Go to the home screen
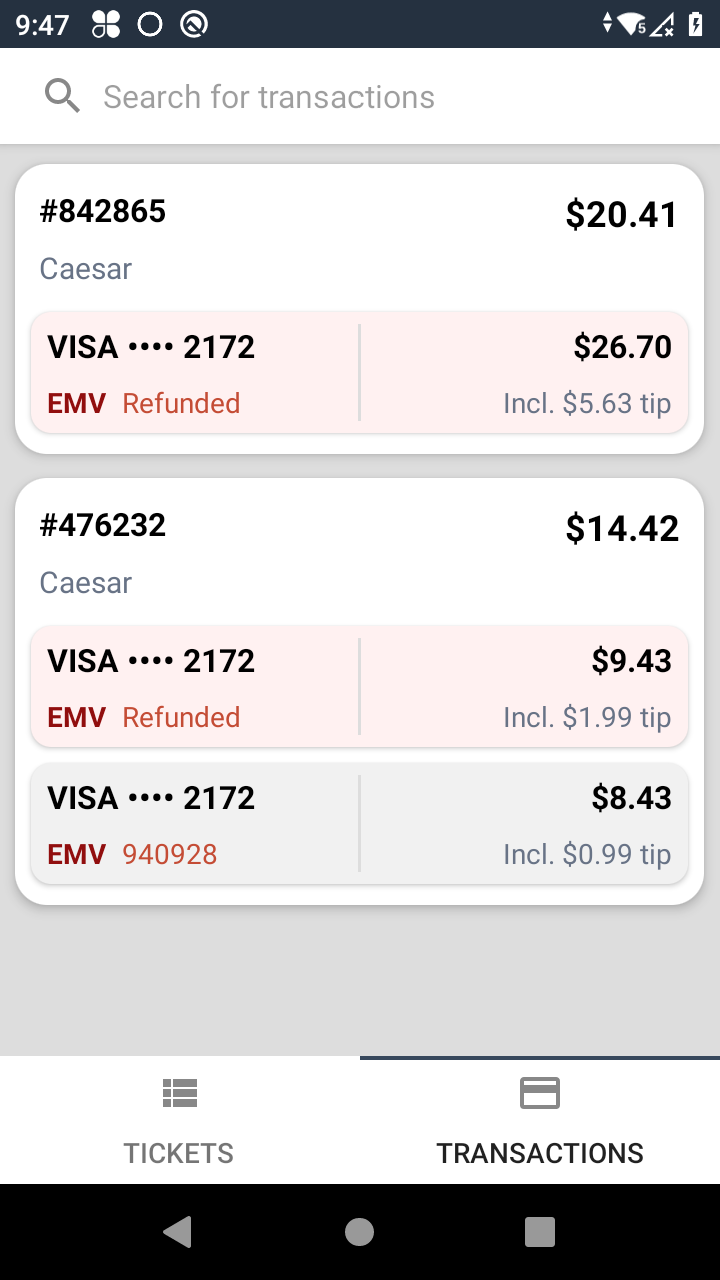720x1280 pixels. coord(360,1232)
